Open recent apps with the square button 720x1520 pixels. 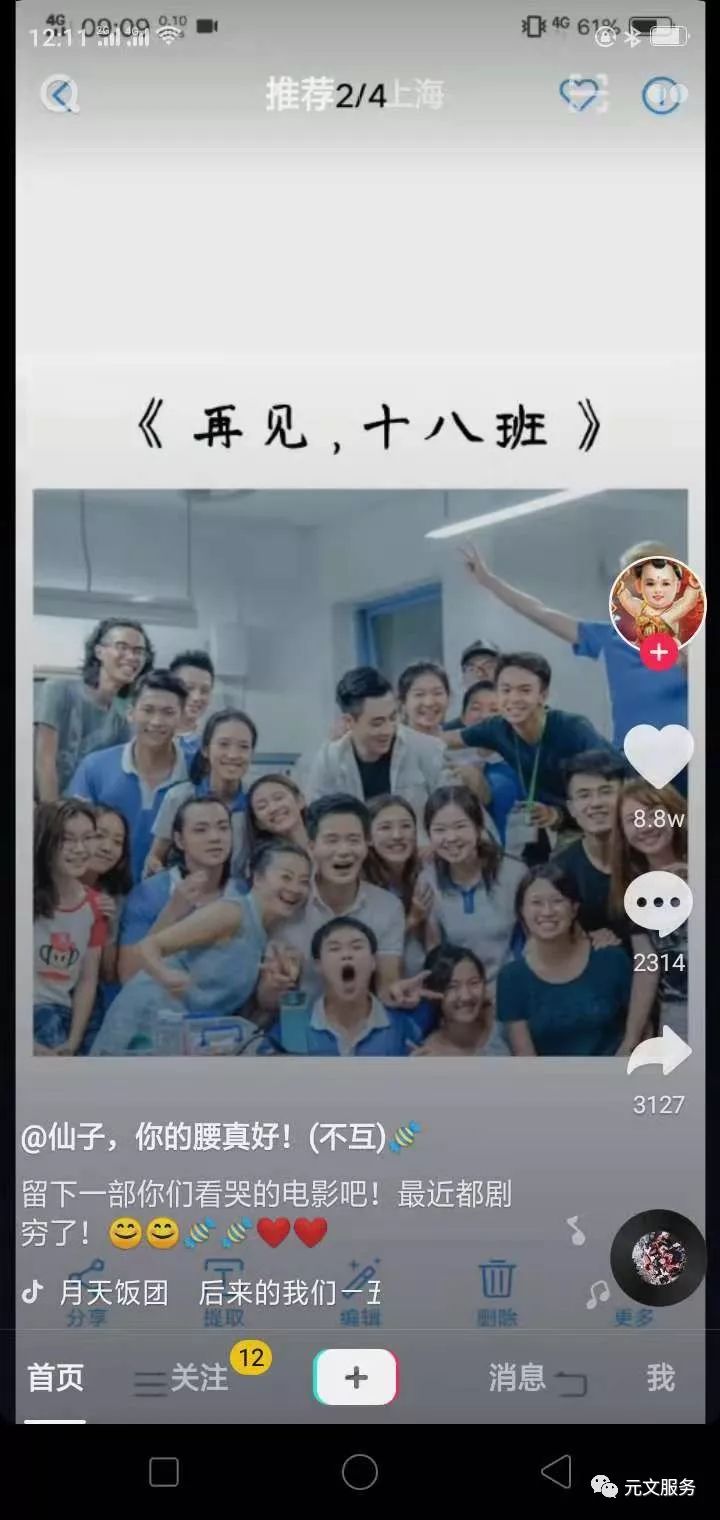[164, 1471]
